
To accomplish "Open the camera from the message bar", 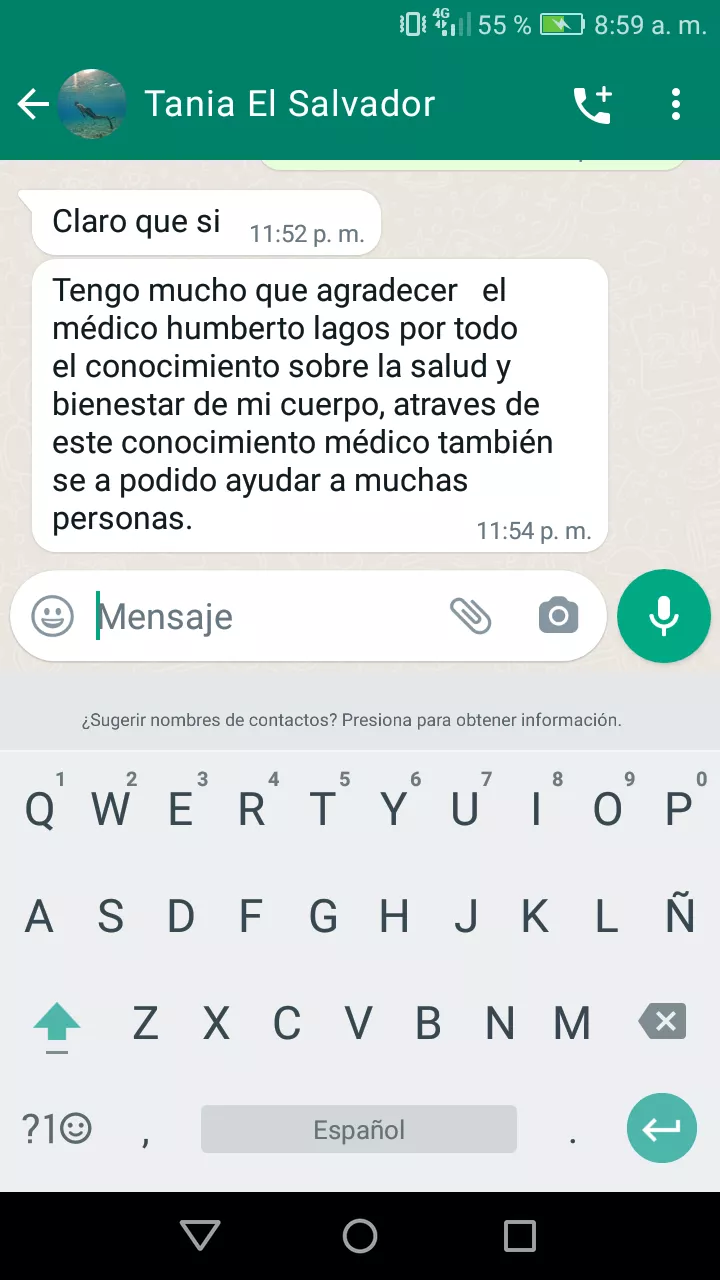I will (x=559, y=616).
